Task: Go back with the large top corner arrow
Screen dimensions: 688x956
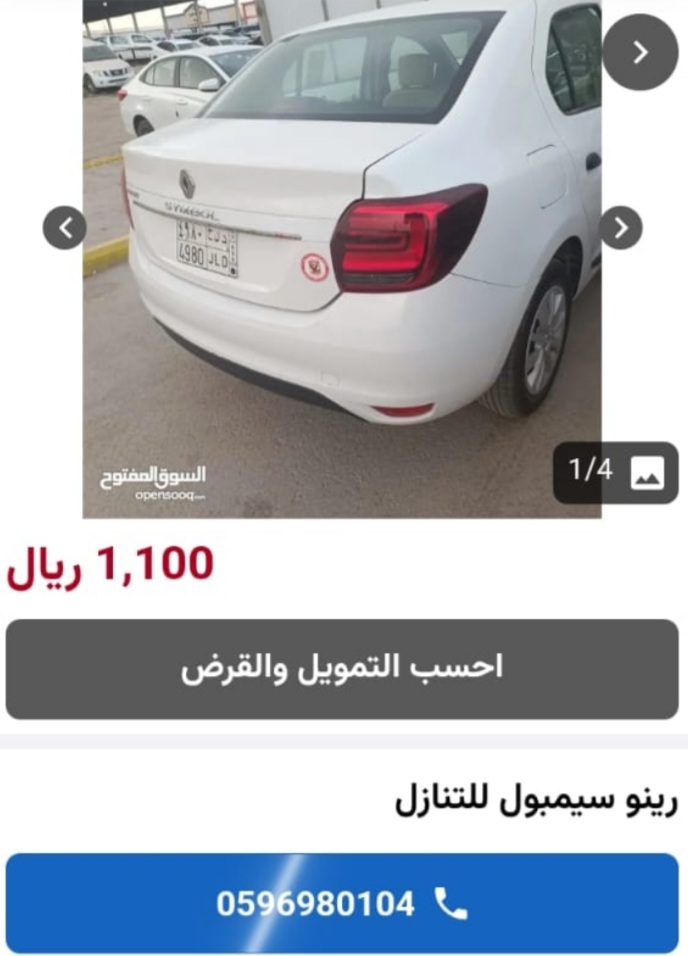Action: [640, 52]
